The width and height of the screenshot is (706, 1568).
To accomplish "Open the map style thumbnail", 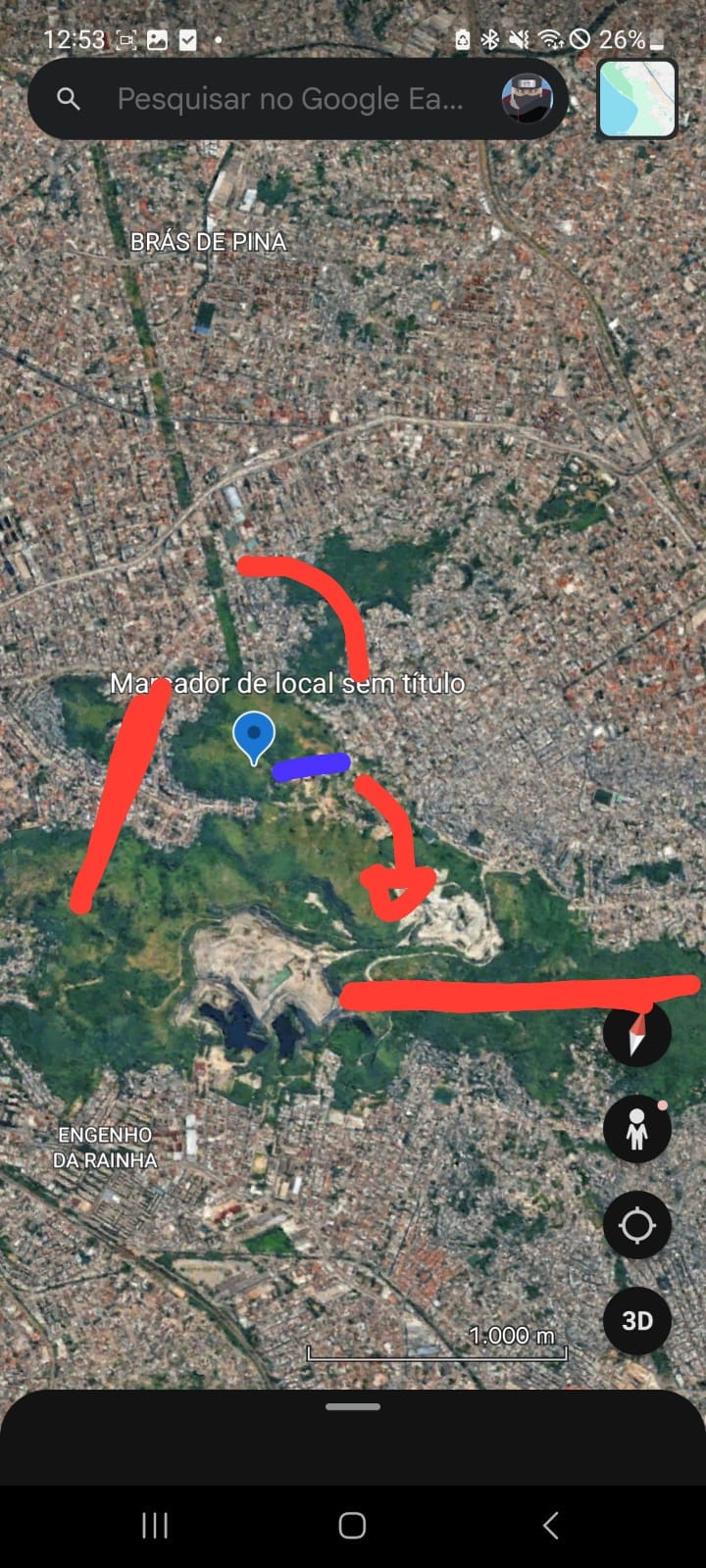I will tap(637, 99).
